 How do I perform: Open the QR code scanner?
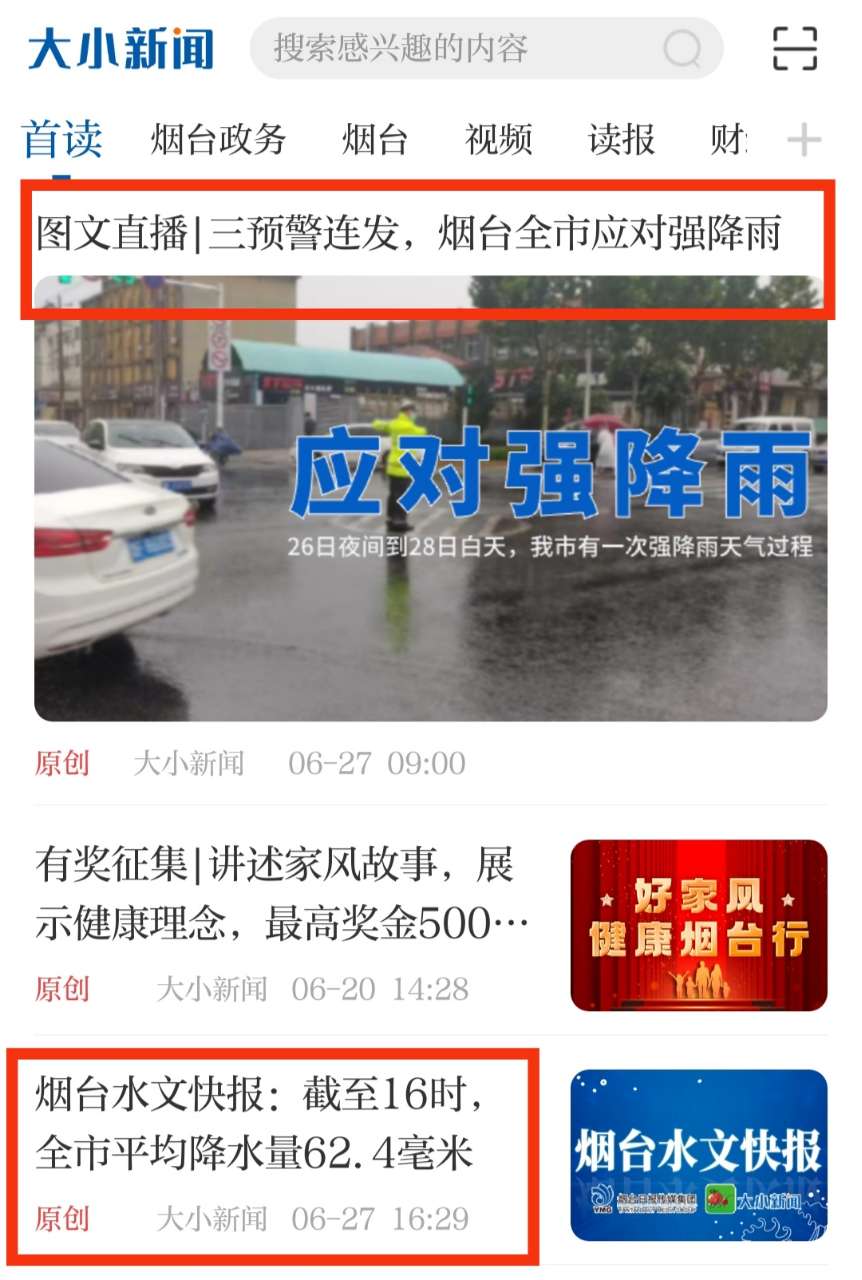coord(795,48)
